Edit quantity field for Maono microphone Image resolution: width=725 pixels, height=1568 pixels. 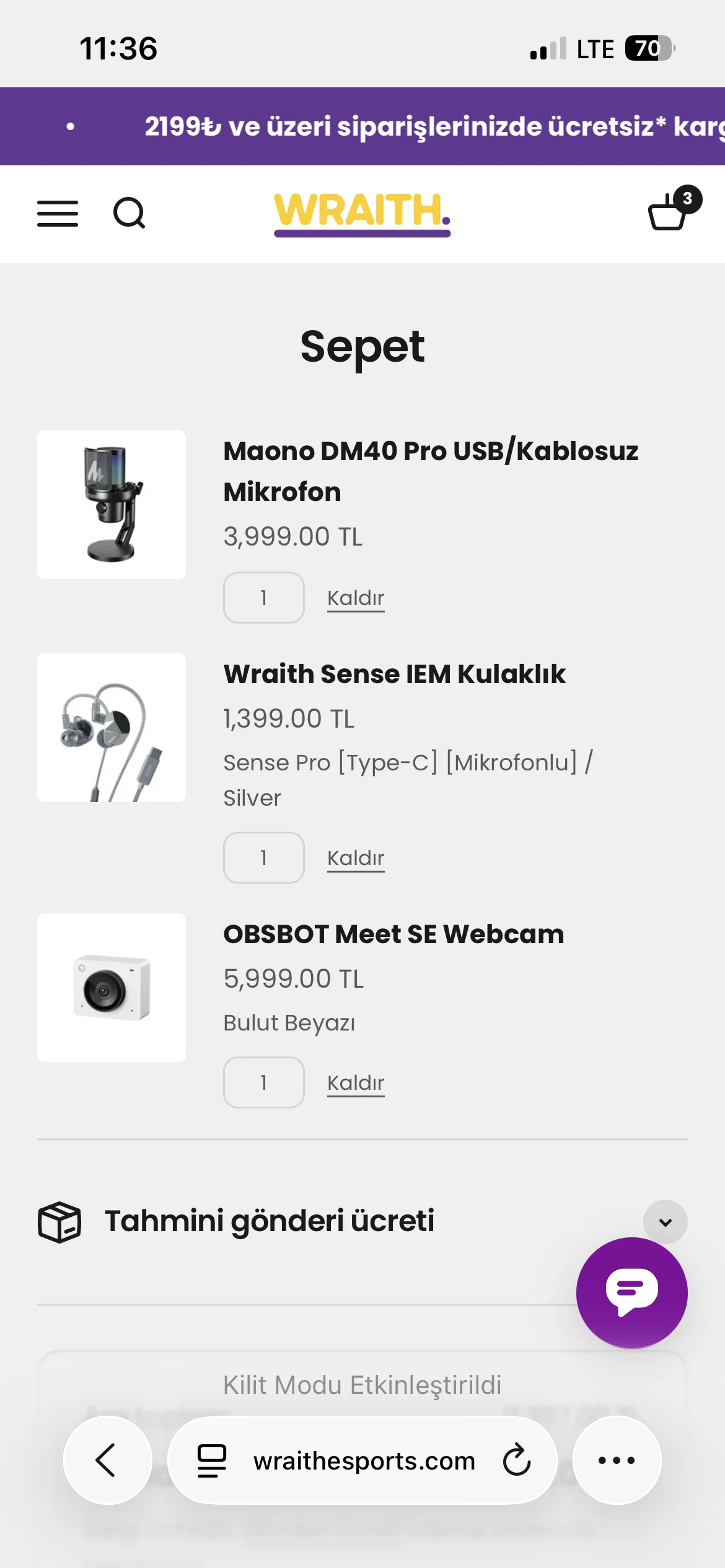point(263,598)
